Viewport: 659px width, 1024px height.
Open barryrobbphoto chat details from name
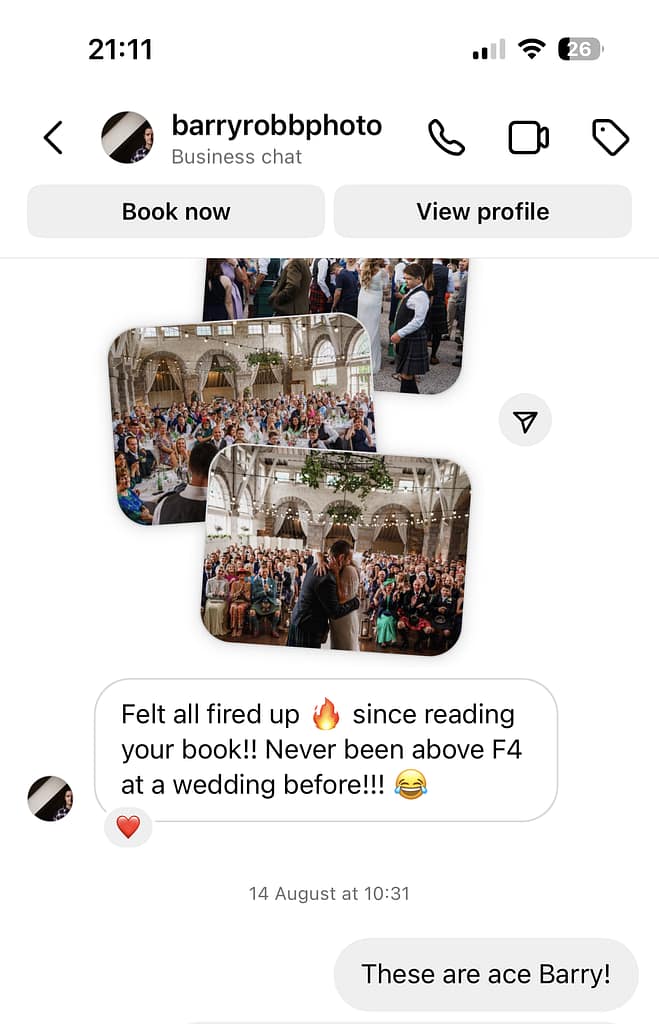click(x=276, y=127)
